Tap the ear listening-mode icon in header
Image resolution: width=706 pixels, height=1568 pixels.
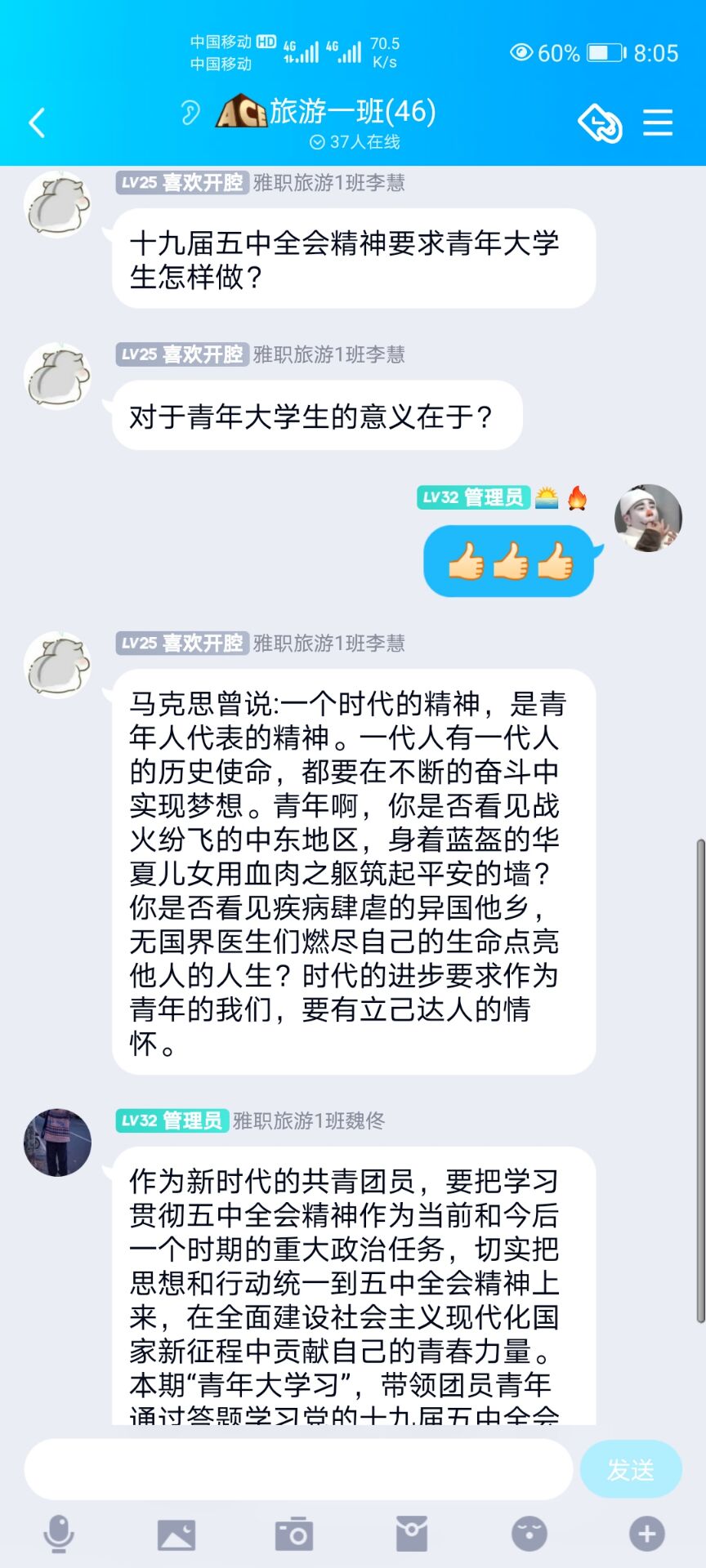(190, 112)
